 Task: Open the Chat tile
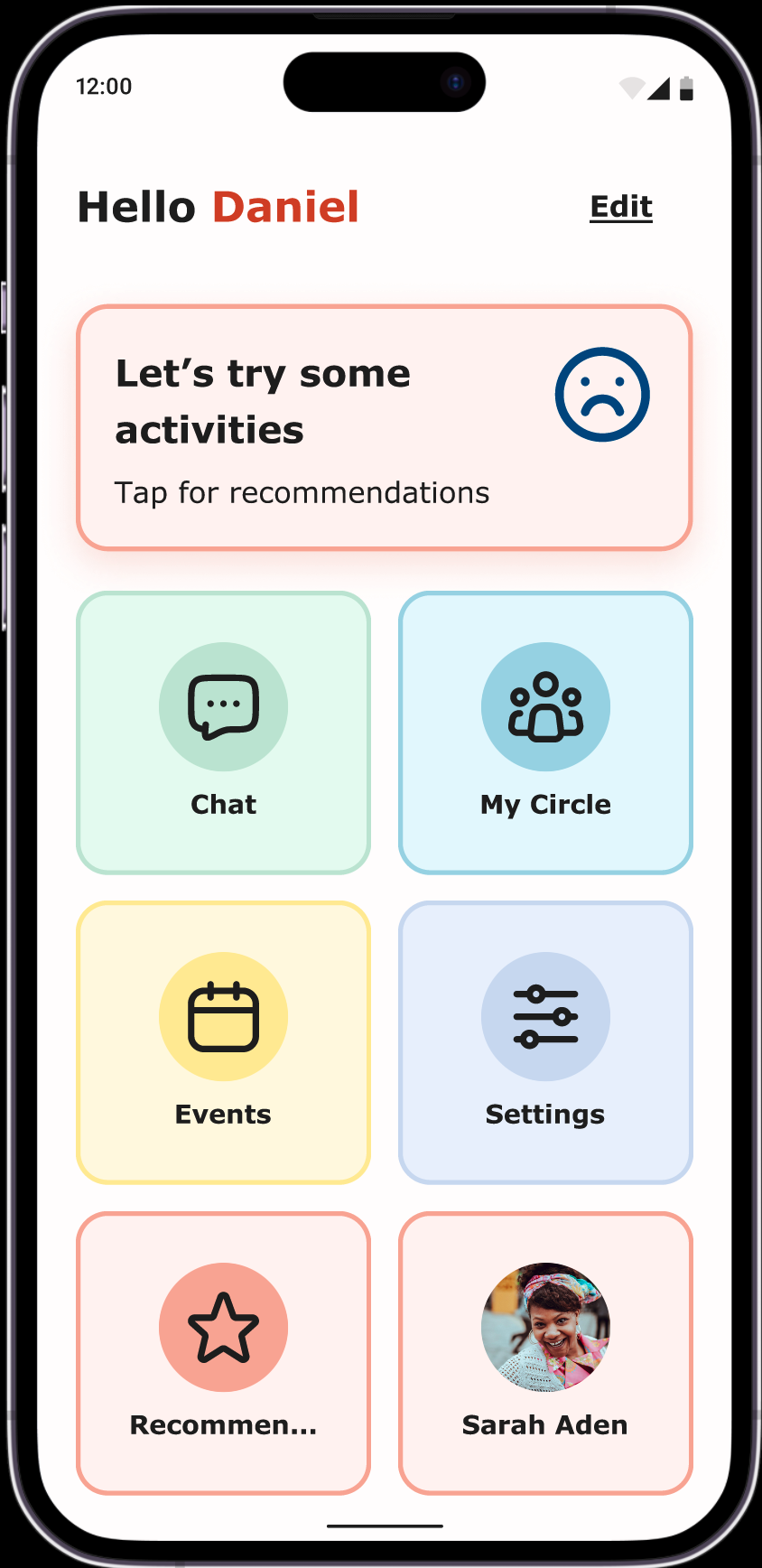(x=224, y=733)
